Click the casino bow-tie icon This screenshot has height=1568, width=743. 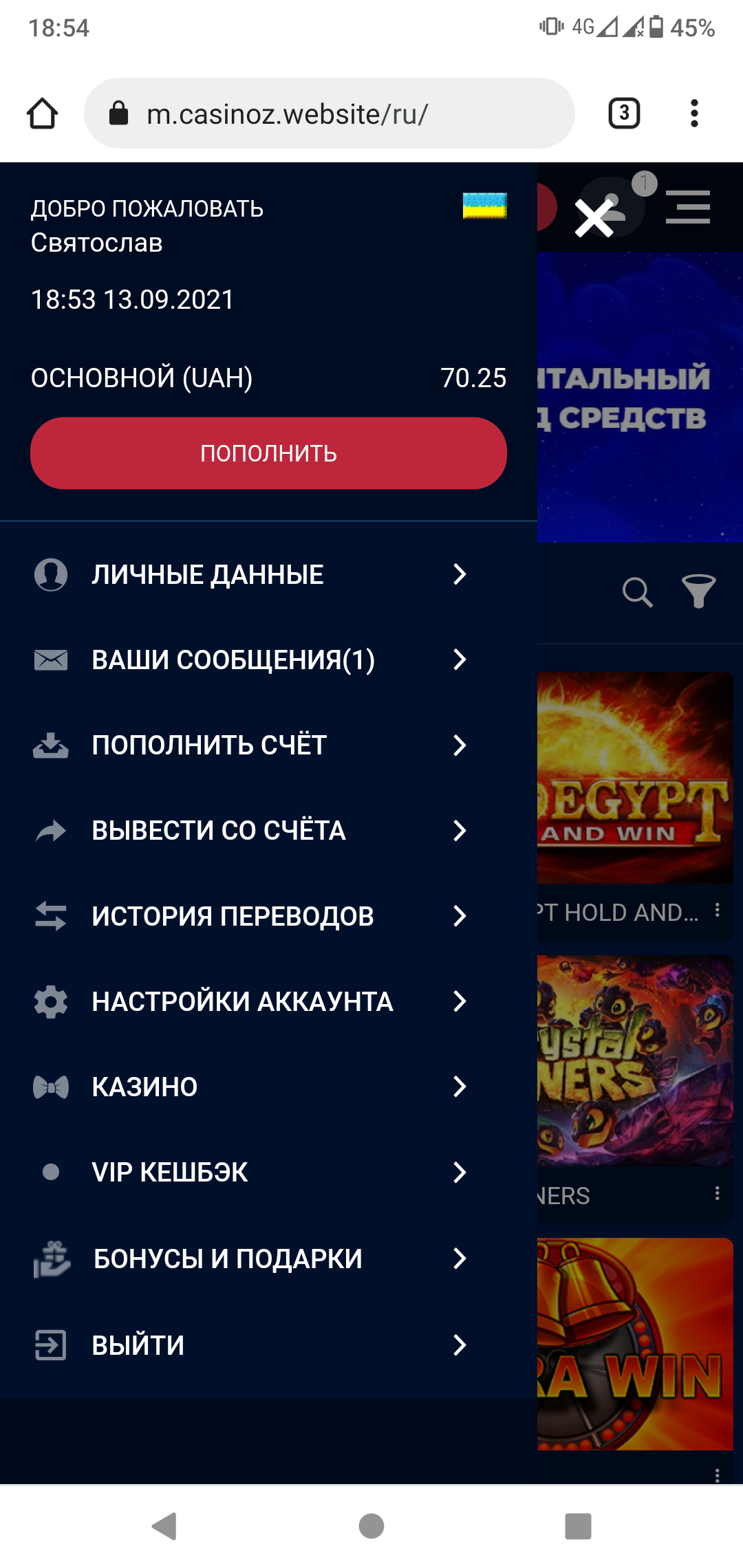pyautogui.click(x=50, y=1087)
